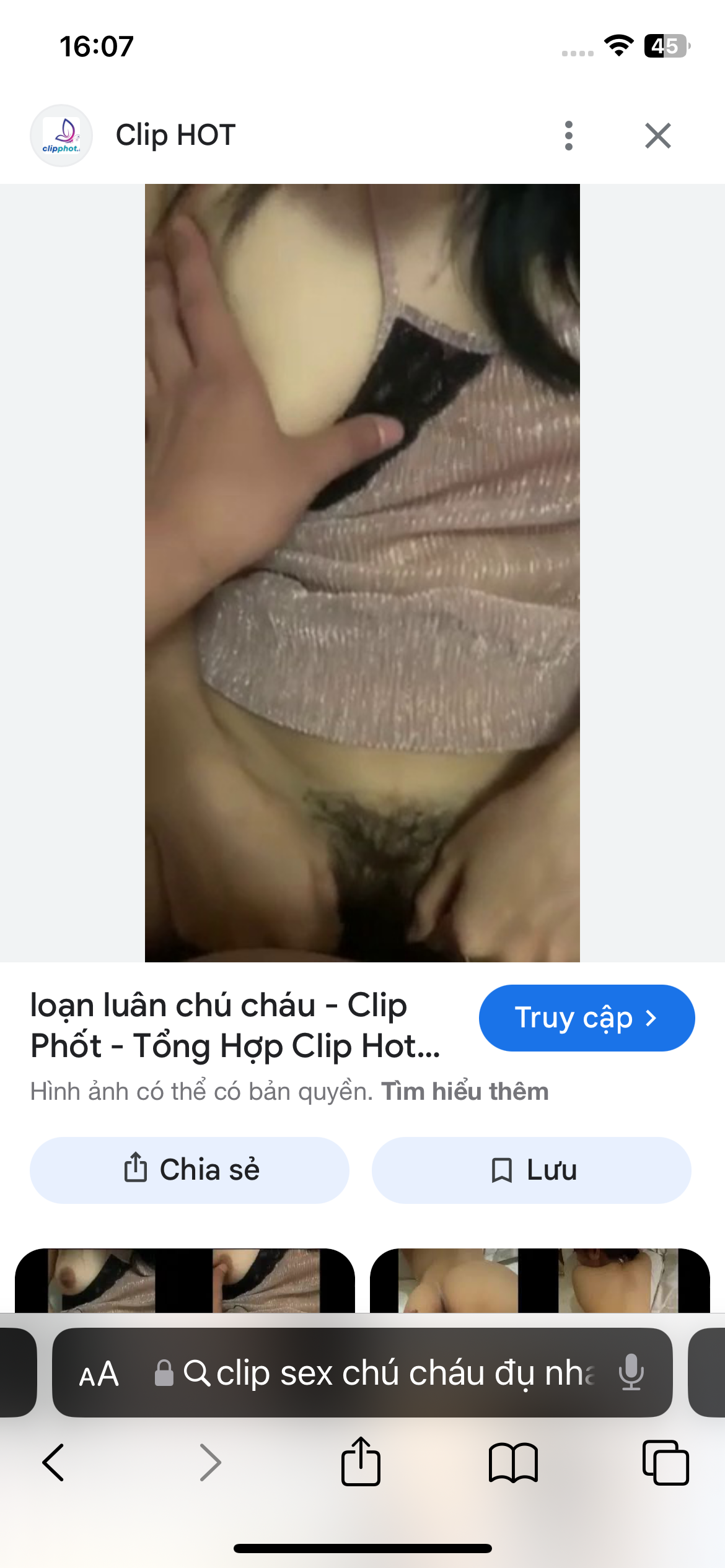Tap the Chia sẻ button
The height and width of the screenshot is (1568, 725).
click(x=190, y=1170)
